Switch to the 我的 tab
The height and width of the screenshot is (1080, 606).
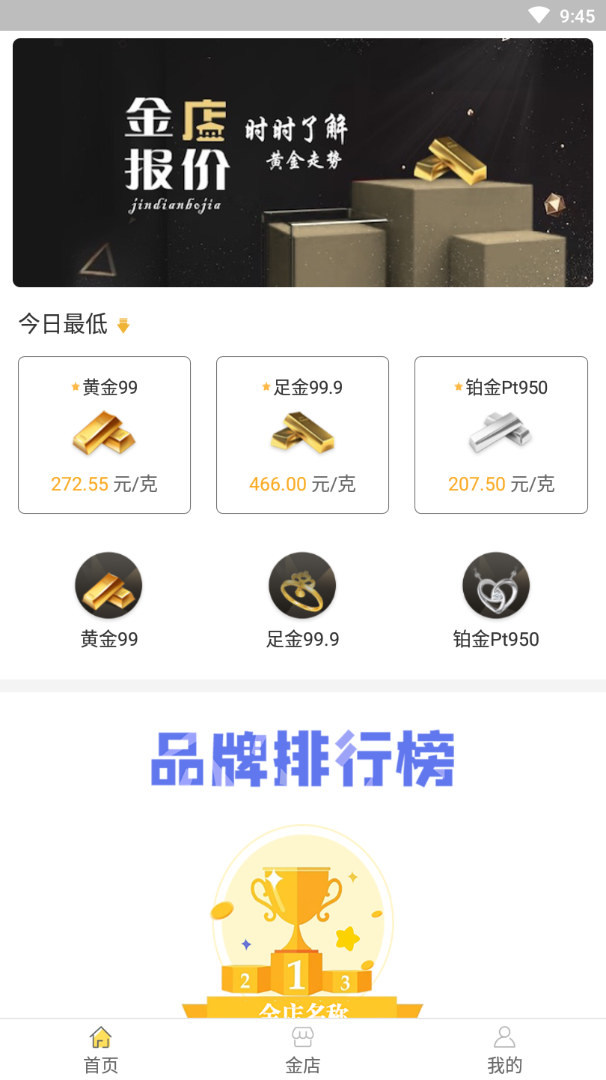(505, 1049)
